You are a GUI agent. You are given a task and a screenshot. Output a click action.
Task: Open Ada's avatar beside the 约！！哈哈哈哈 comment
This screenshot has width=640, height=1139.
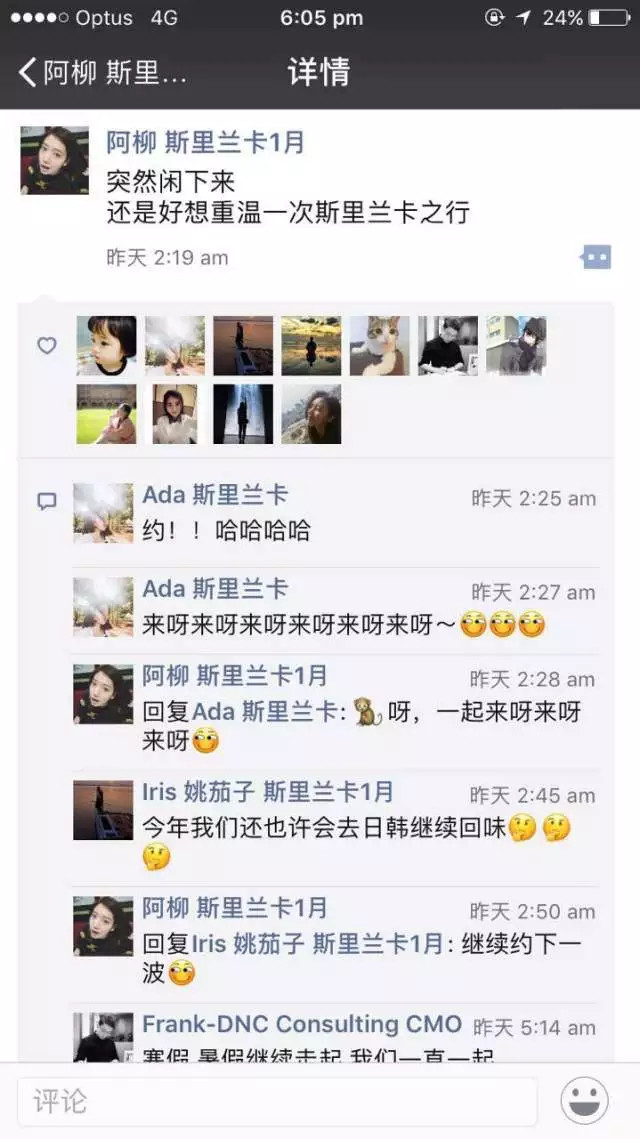pyautogui.click(x=103, y=514)
